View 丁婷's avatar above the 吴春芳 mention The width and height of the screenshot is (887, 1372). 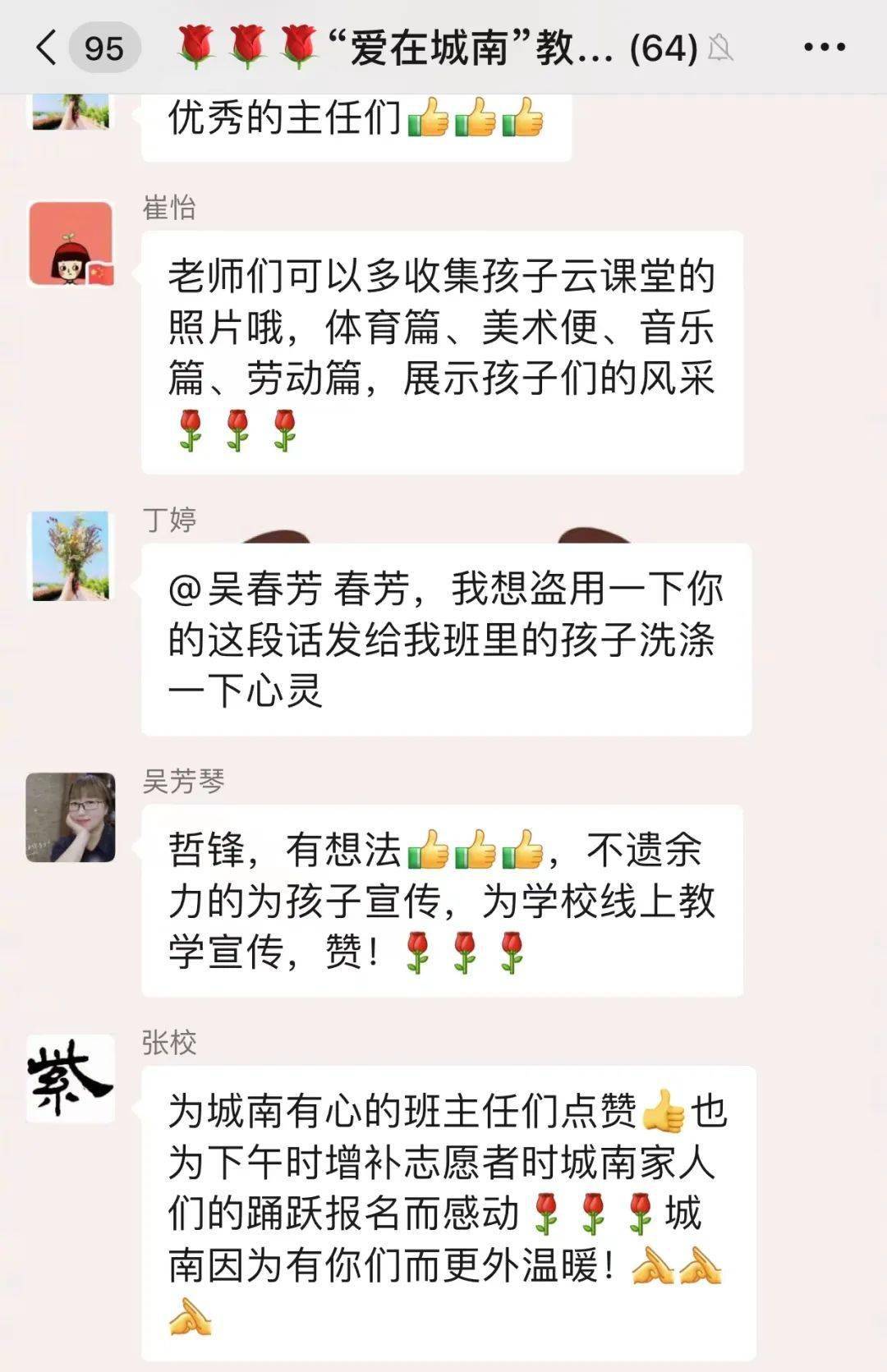tap(71, 556)
